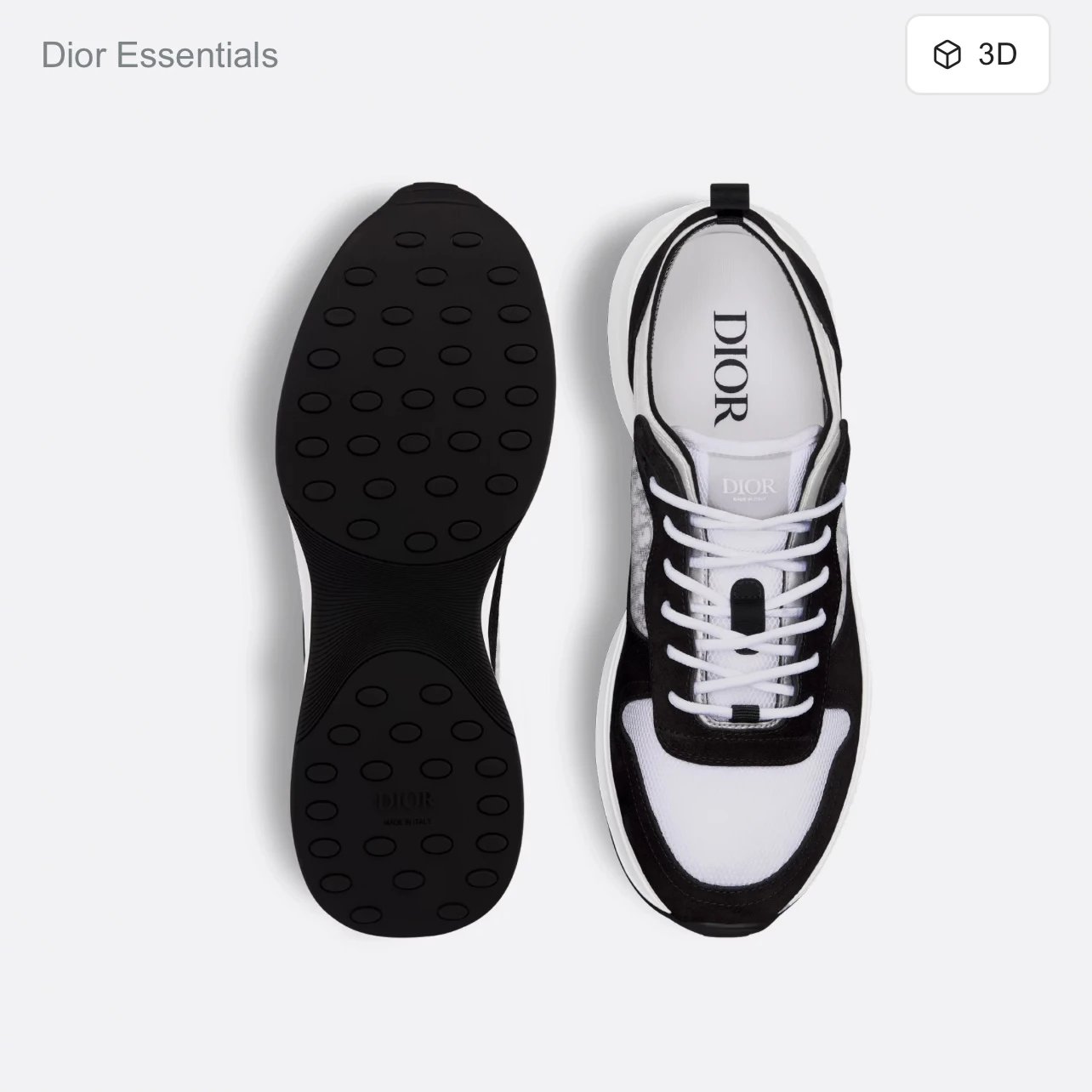Open the 3D view of the sneaker
The width and height of the screenshot is (1092, 1092).
[x=977, y=54]
